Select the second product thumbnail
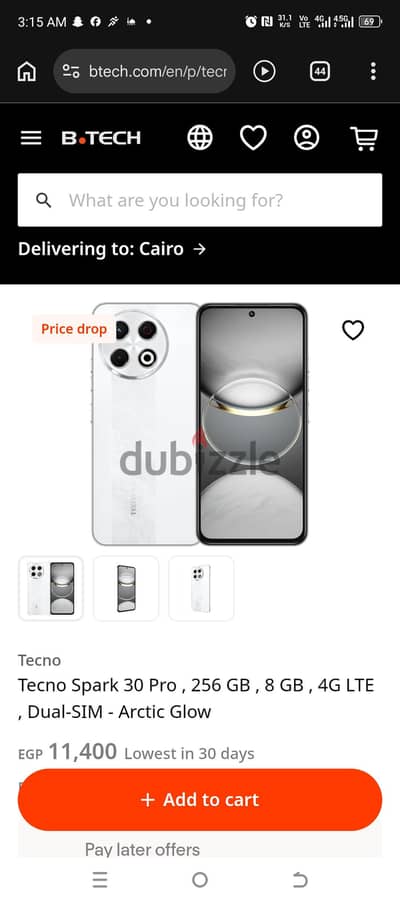Image resolution: width=400 pixels, height=902 pixels. 126,588
